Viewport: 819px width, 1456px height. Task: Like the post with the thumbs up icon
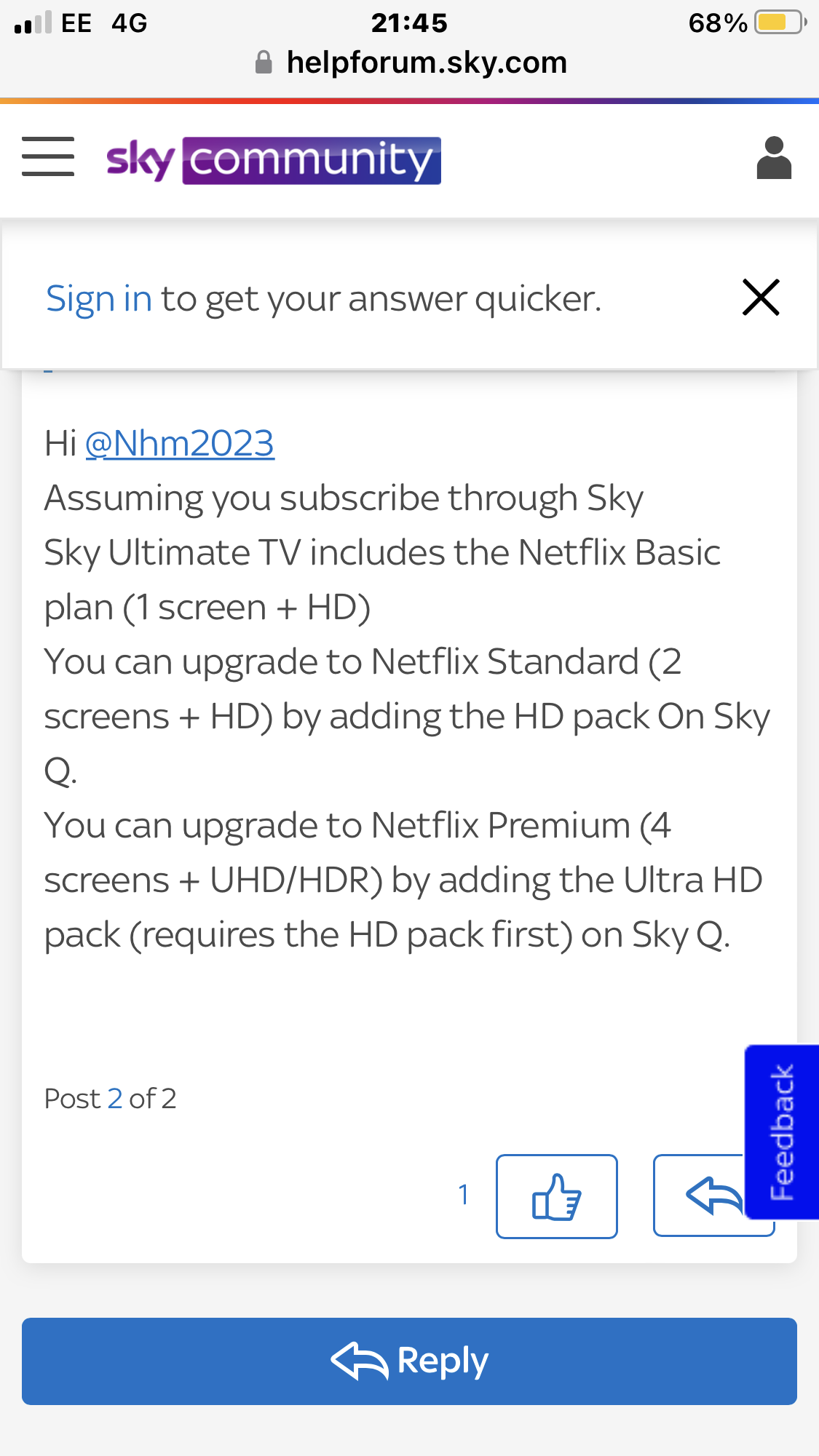coord(556,1196)
